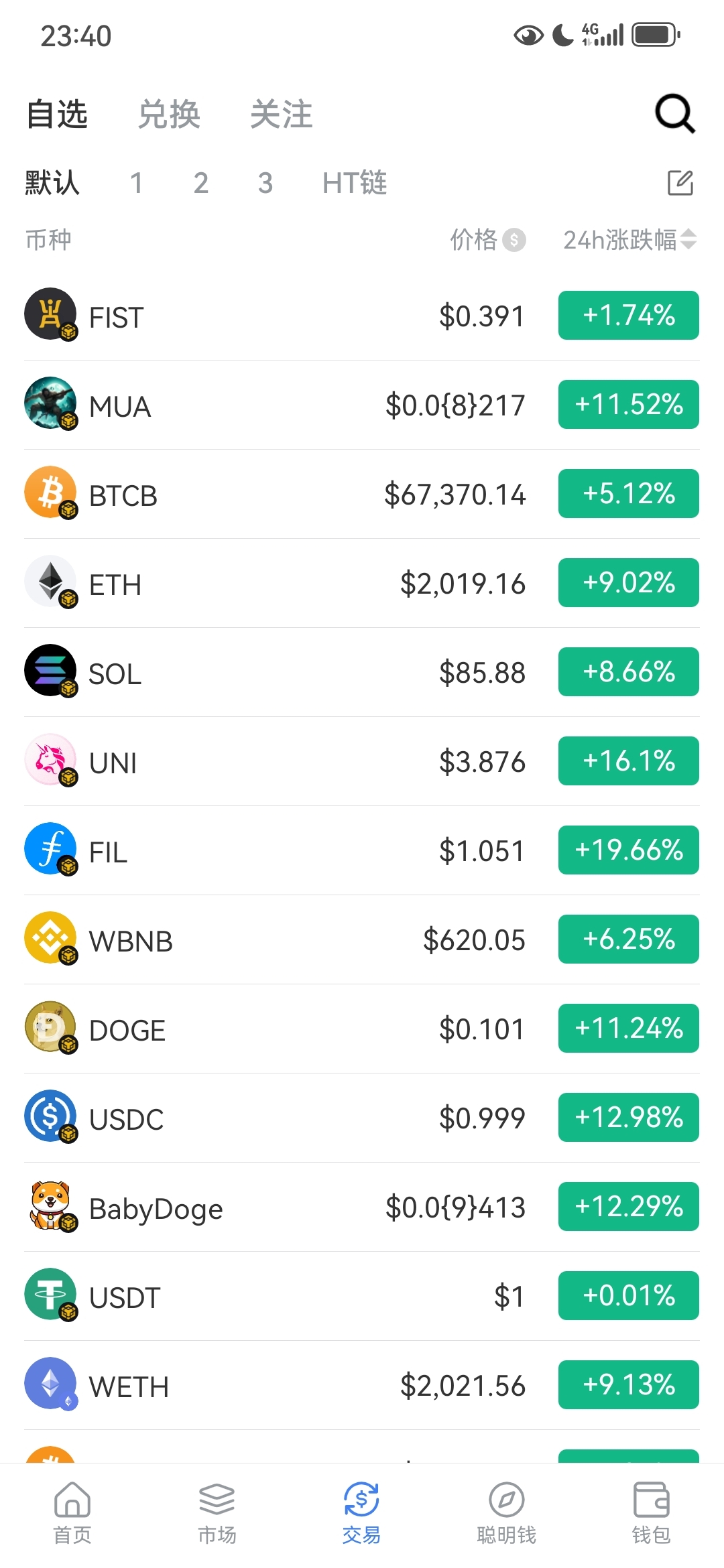Image resolution: width=724 pixels, height=1568 pixels.
Task: Switch to the 关注 tab
Action: point(281,115)
